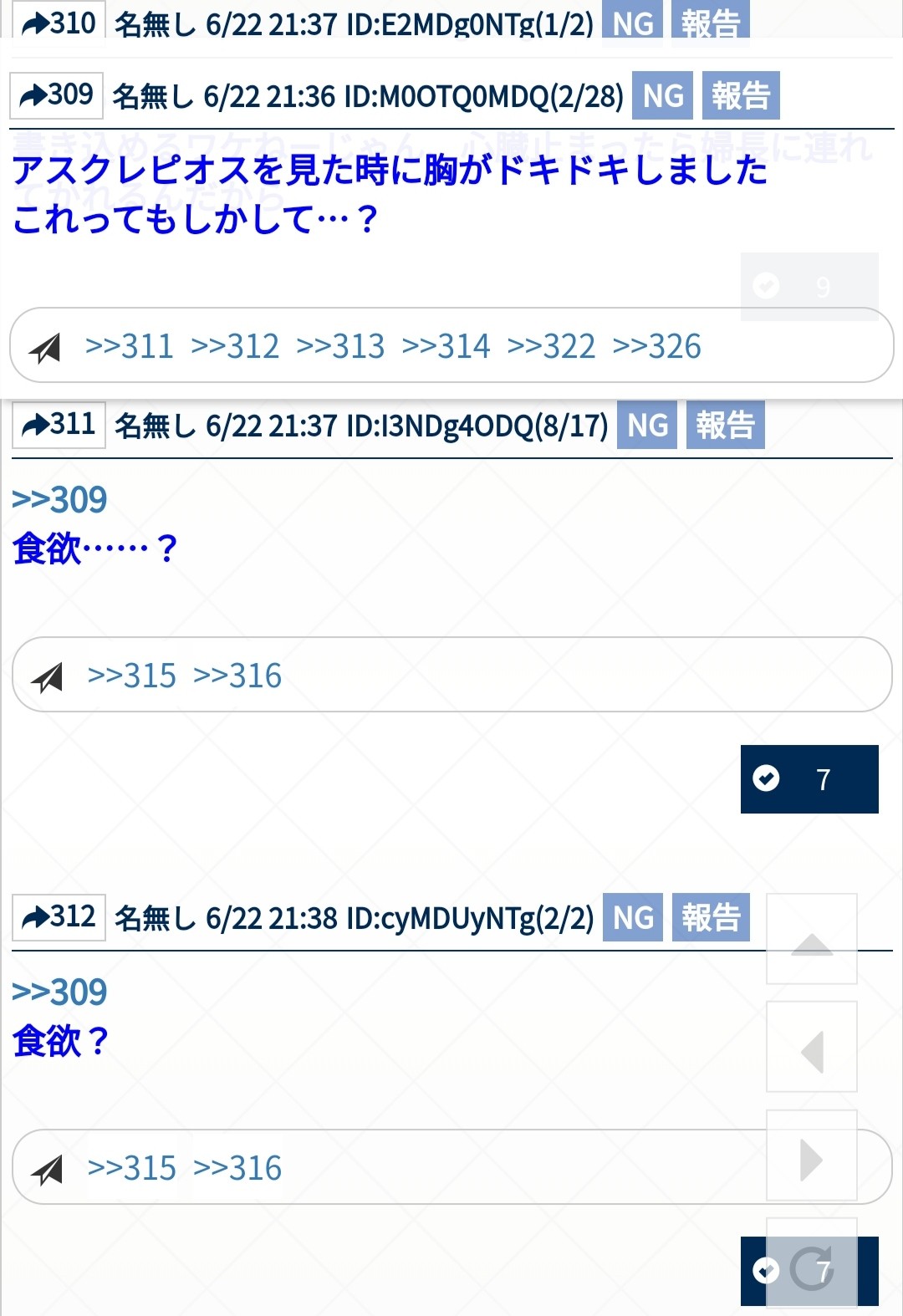The width and height of the screenshot is (903, 1316).
Task: Report post 310 with 報告
Action: (710, 22)
